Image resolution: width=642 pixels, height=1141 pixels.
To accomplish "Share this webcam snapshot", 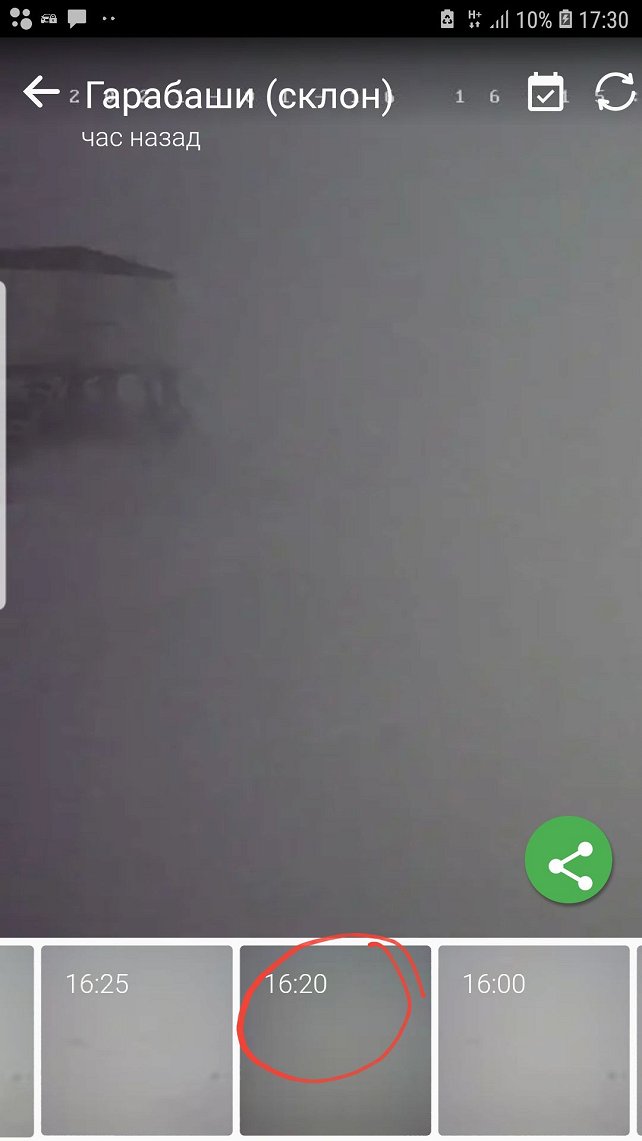I will pyautogui.click(x=569, y=861).
